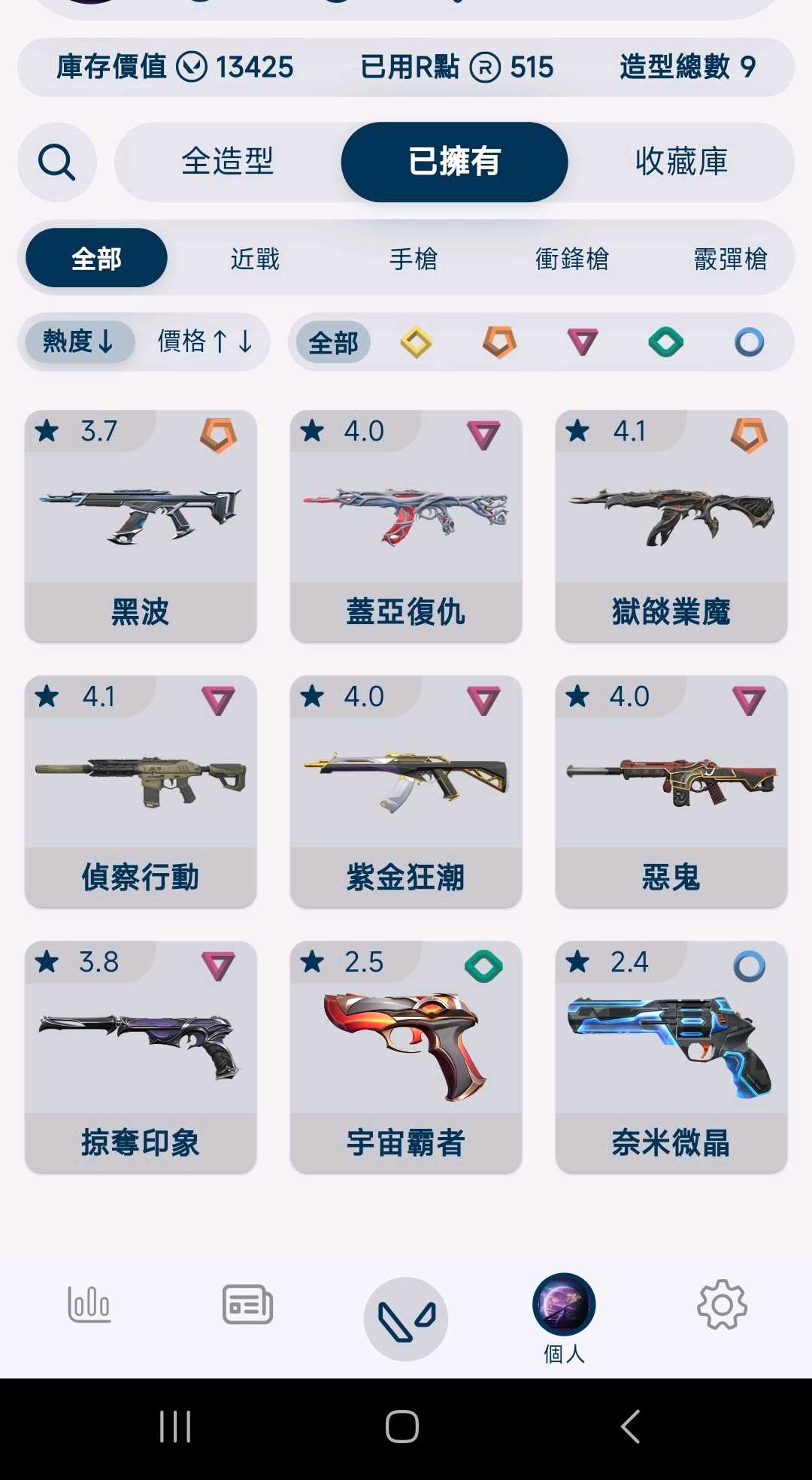
Task: Select the 衝鋒槍 weapon filter
Action: (571, 259)
